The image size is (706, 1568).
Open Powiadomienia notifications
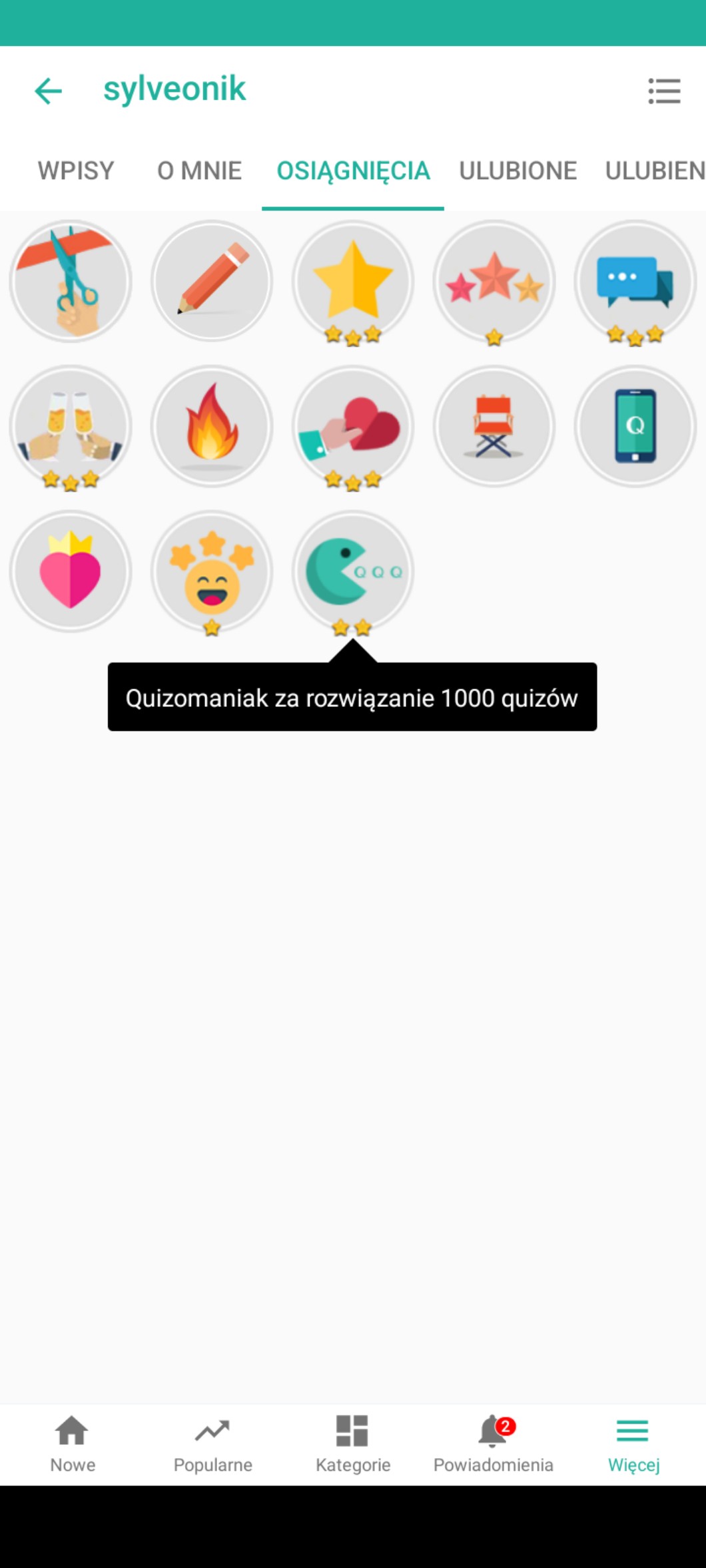(494, 1444)
